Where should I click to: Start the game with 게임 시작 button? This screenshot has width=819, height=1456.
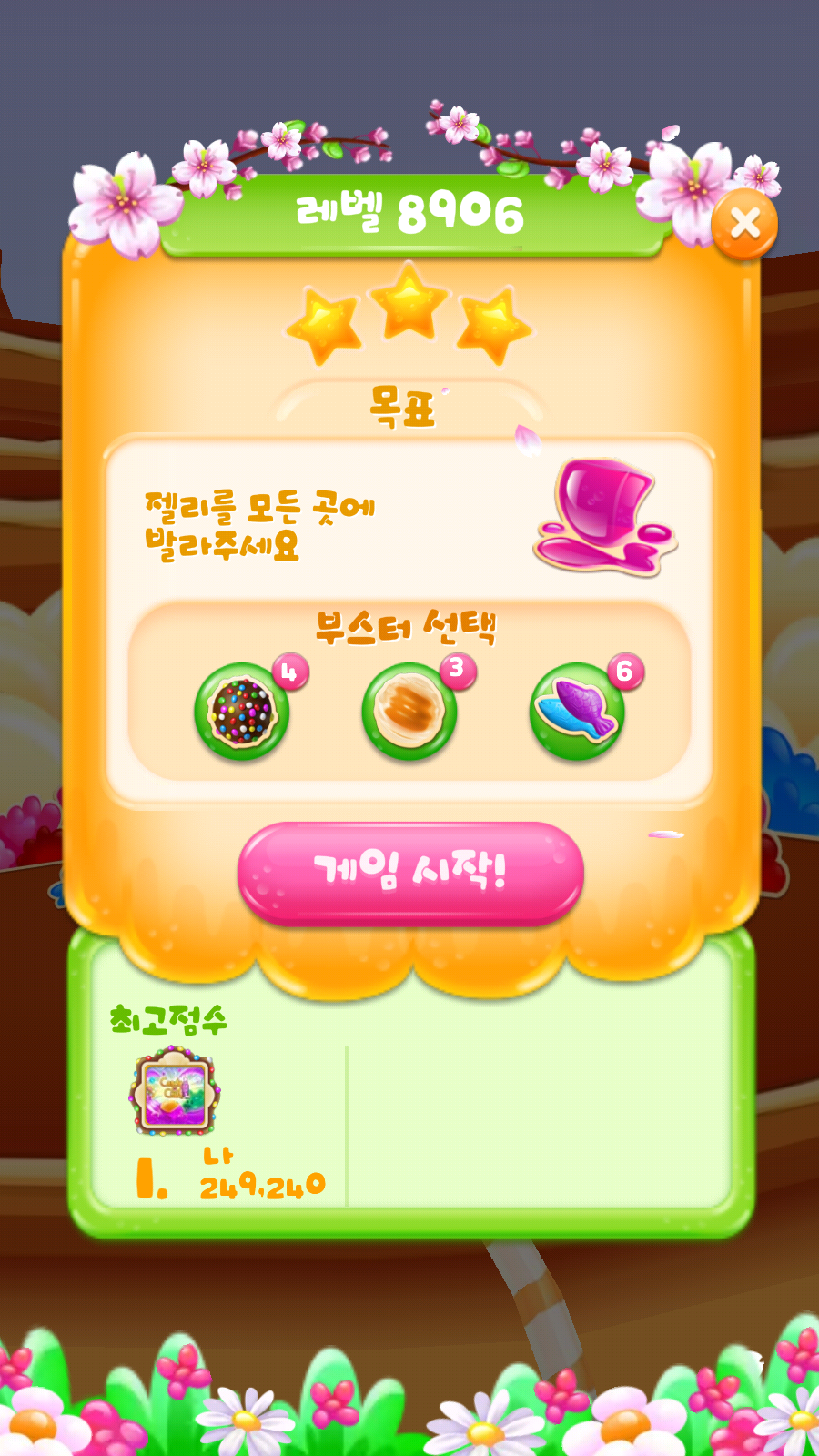[x=410, y=873]
